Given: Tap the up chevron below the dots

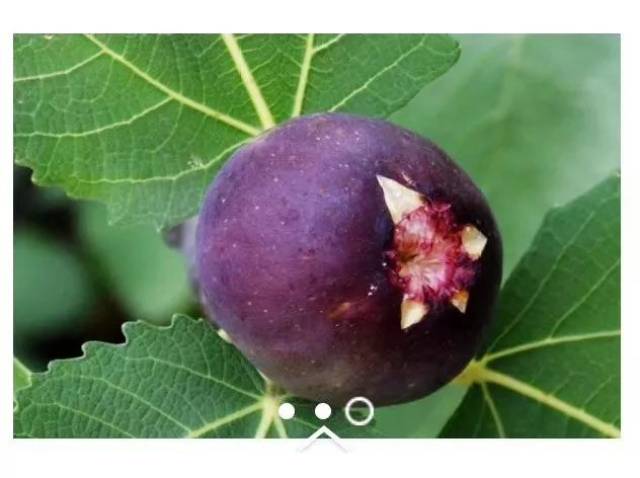Looking at the screenshot, I should click(x=323, y=438).
